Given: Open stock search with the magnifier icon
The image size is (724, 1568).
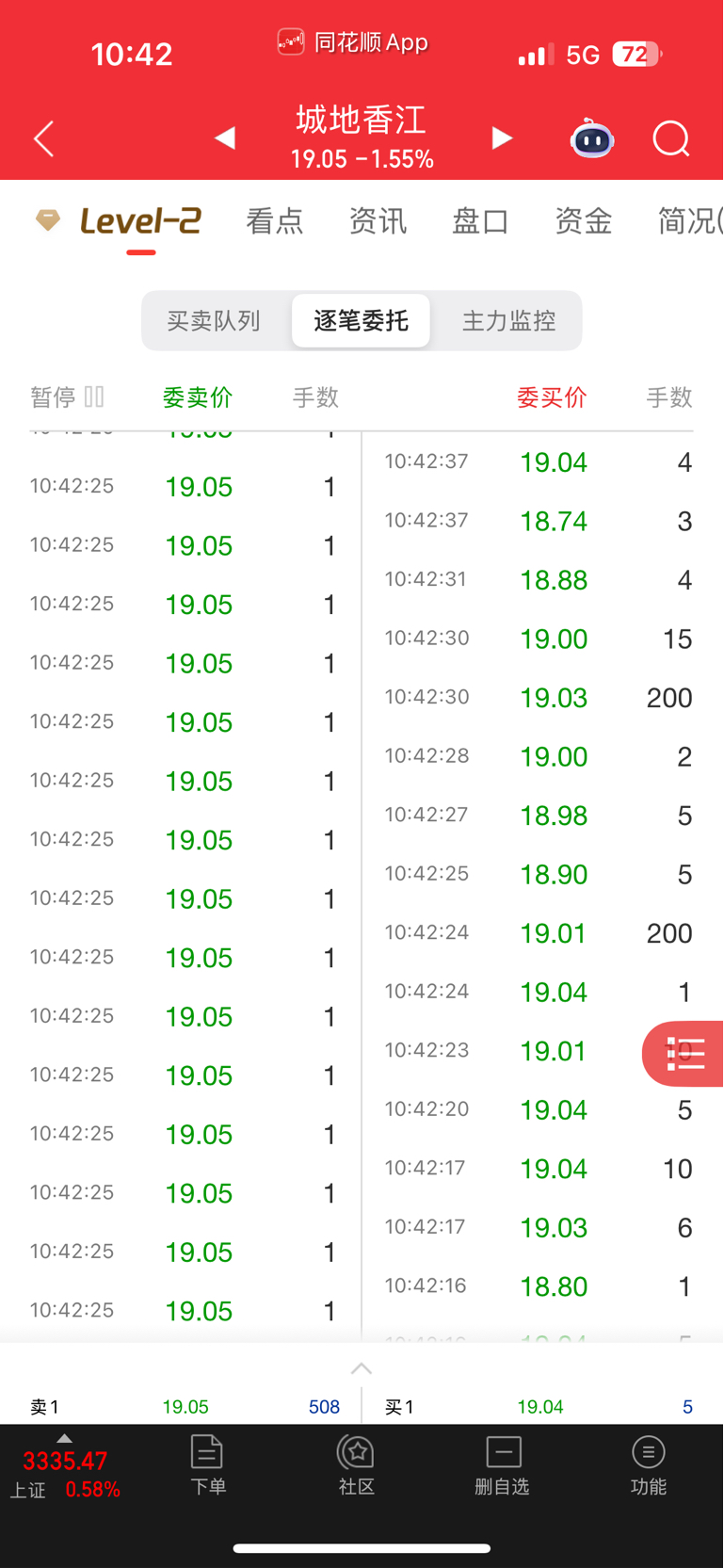Looking at the screenshot, I should pyautogui.click(x=671, y=139).
